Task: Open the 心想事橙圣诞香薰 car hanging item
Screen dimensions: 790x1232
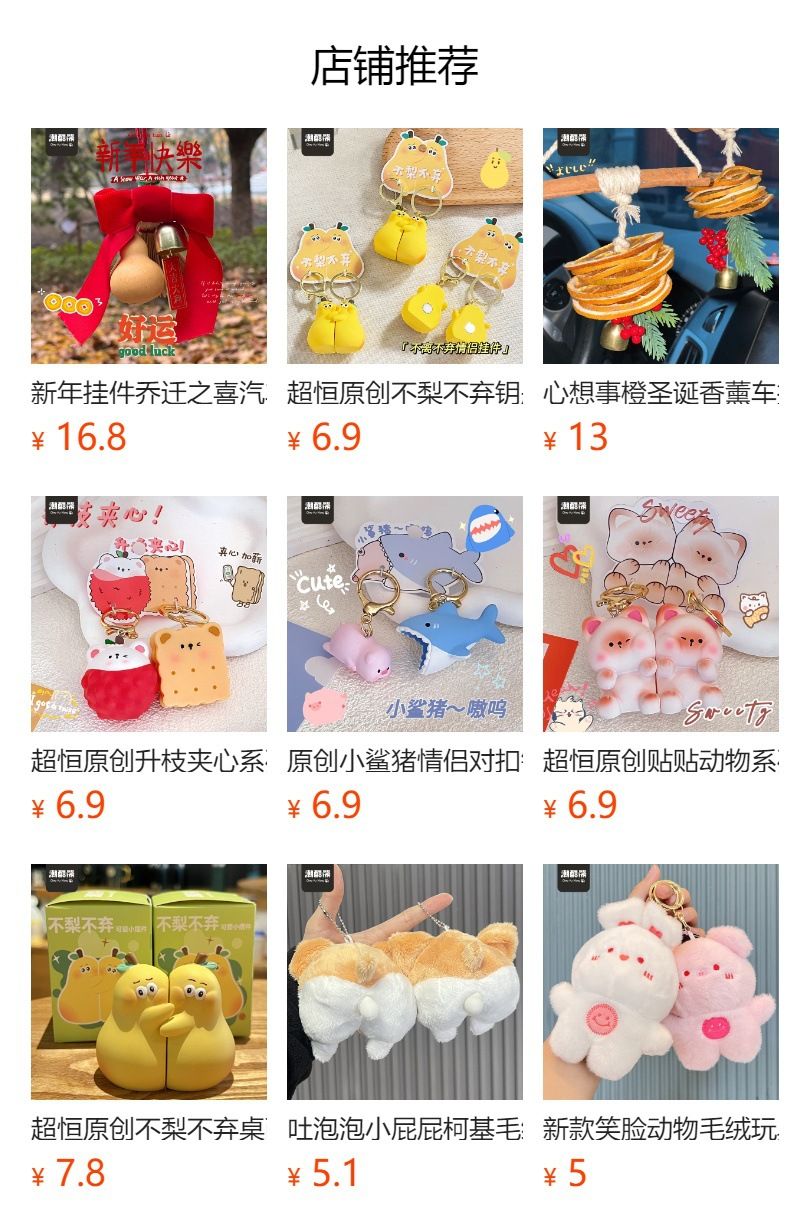Action: point(660,246)
